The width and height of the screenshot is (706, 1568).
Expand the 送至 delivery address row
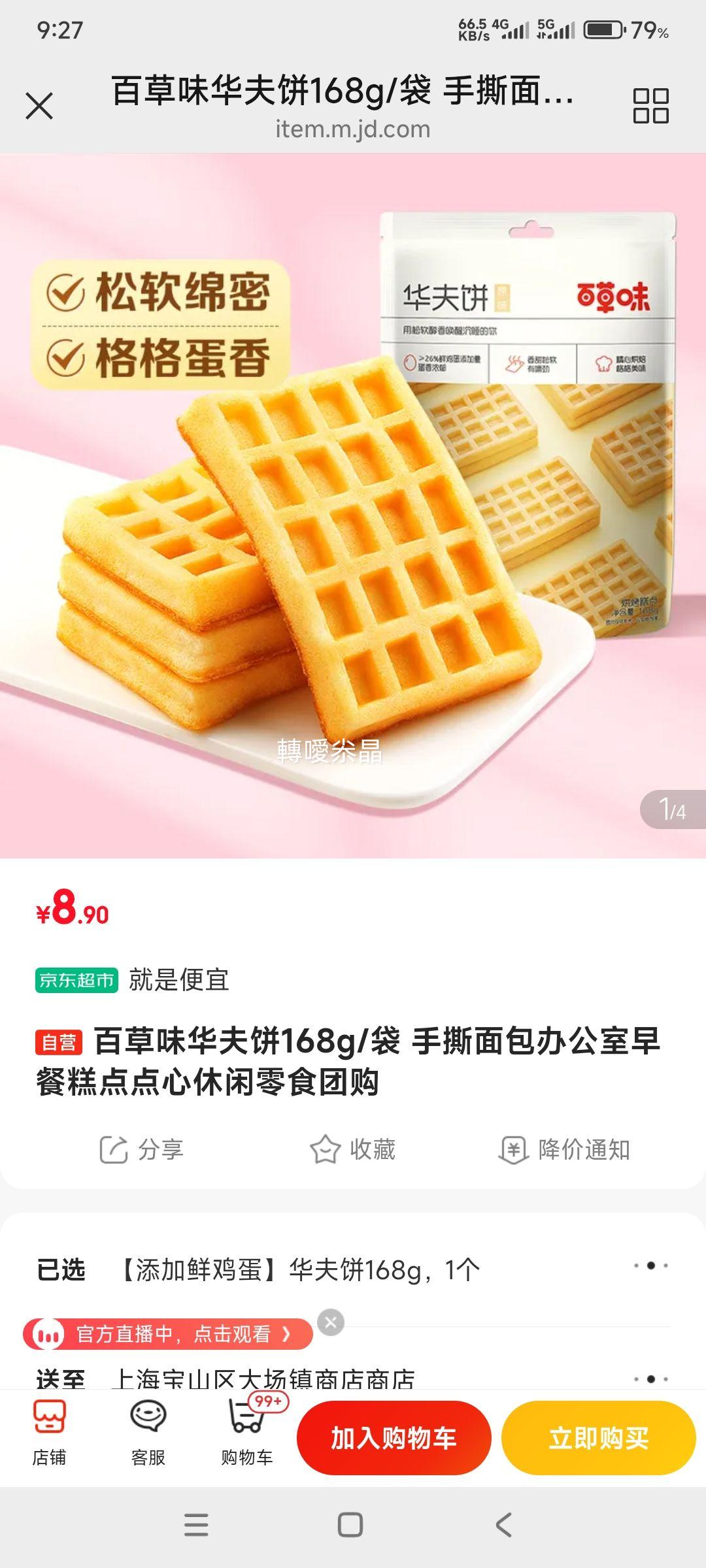pyautogui.click(x=353, y=1379)
